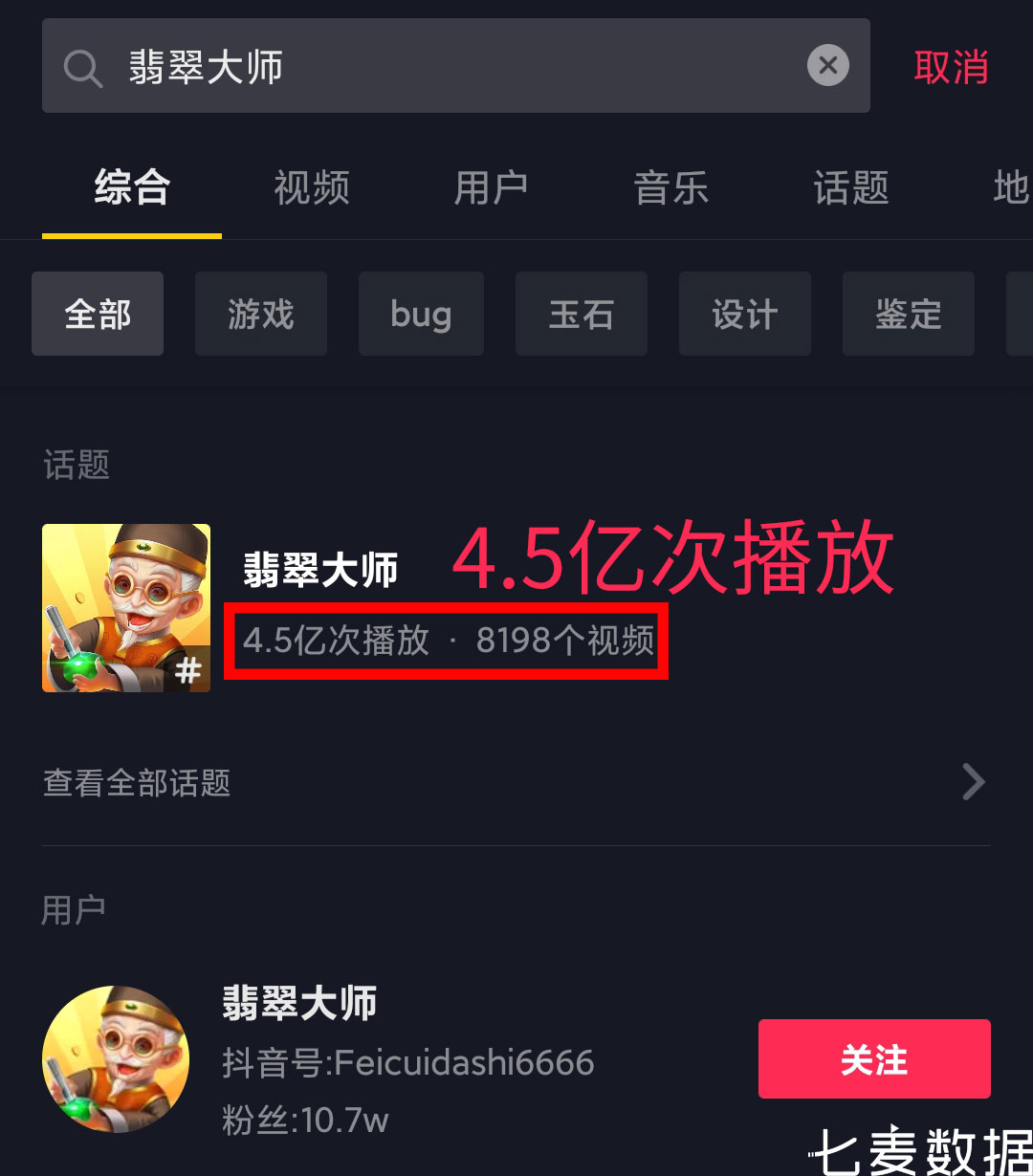This screenshot has width=1033, height=1176.
Task: Open the 翡翠大师 hashtag topic
Action: coord(319,572)
